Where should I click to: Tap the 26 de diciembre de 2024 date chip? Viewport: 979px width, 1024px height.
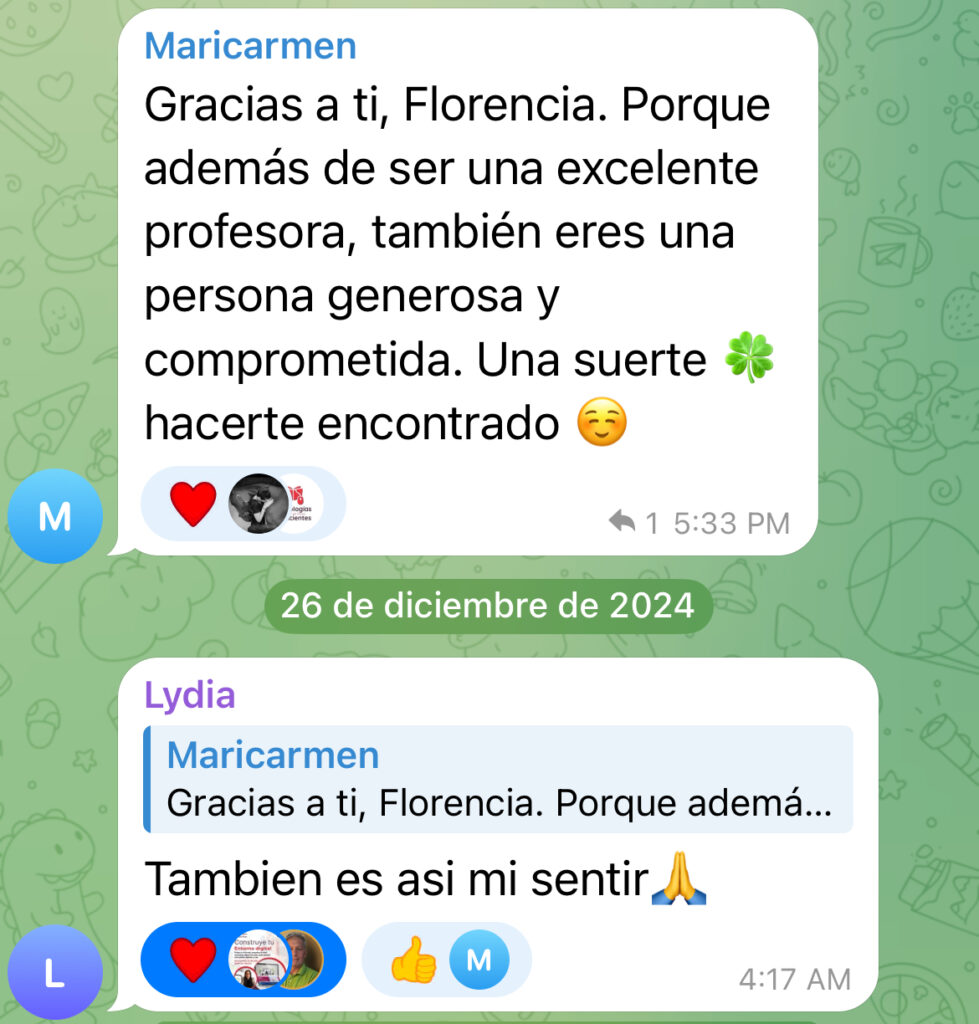[487, 606]
